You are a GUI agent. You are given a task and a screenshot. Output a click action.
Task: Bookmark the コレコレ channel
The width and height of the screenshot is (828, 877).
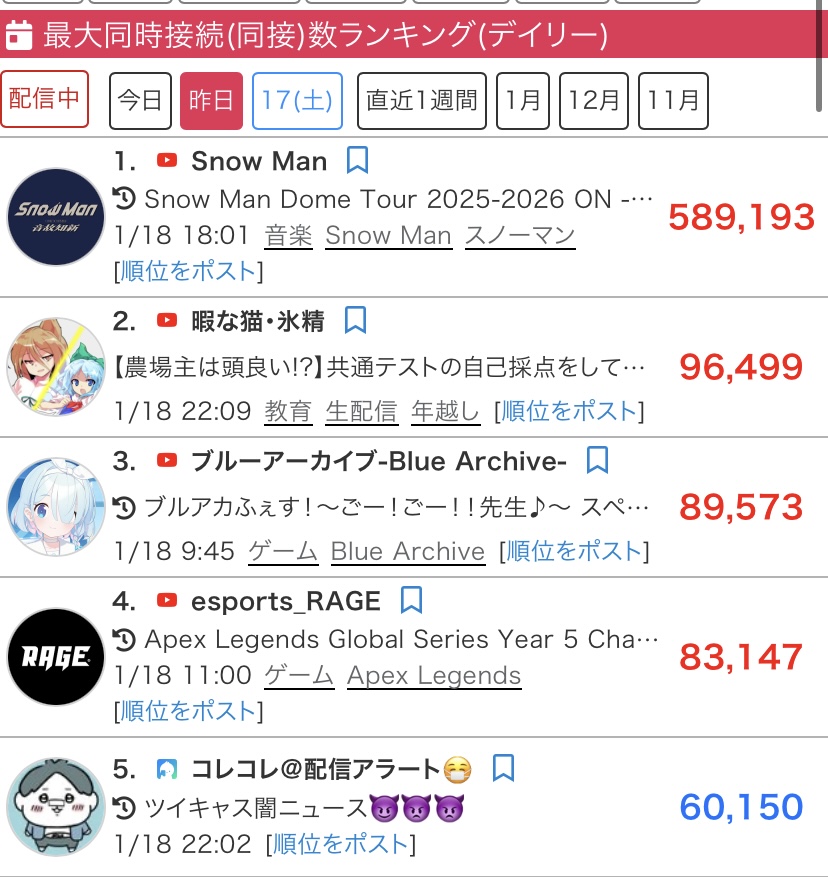click(x=504, y=768)
